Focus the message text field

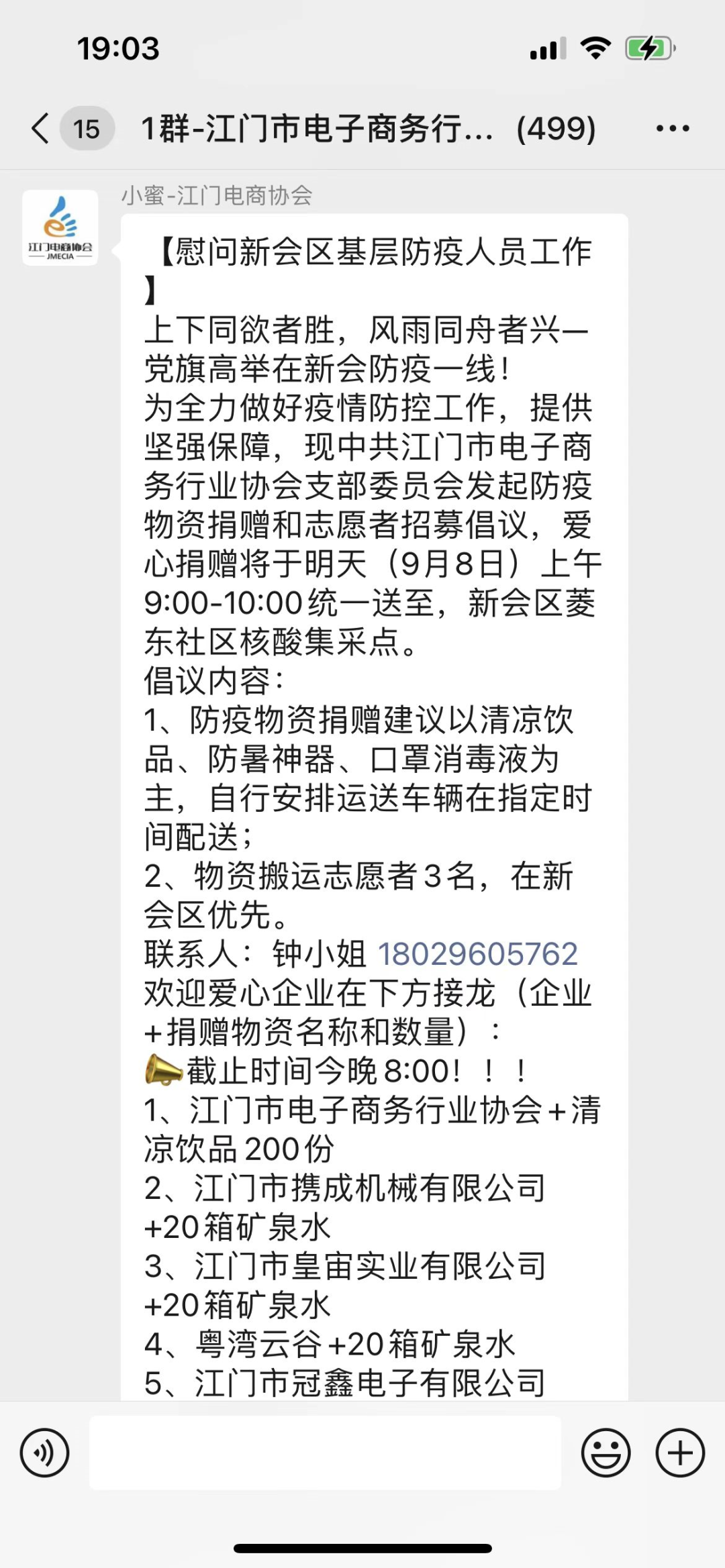pos(325,1453)
